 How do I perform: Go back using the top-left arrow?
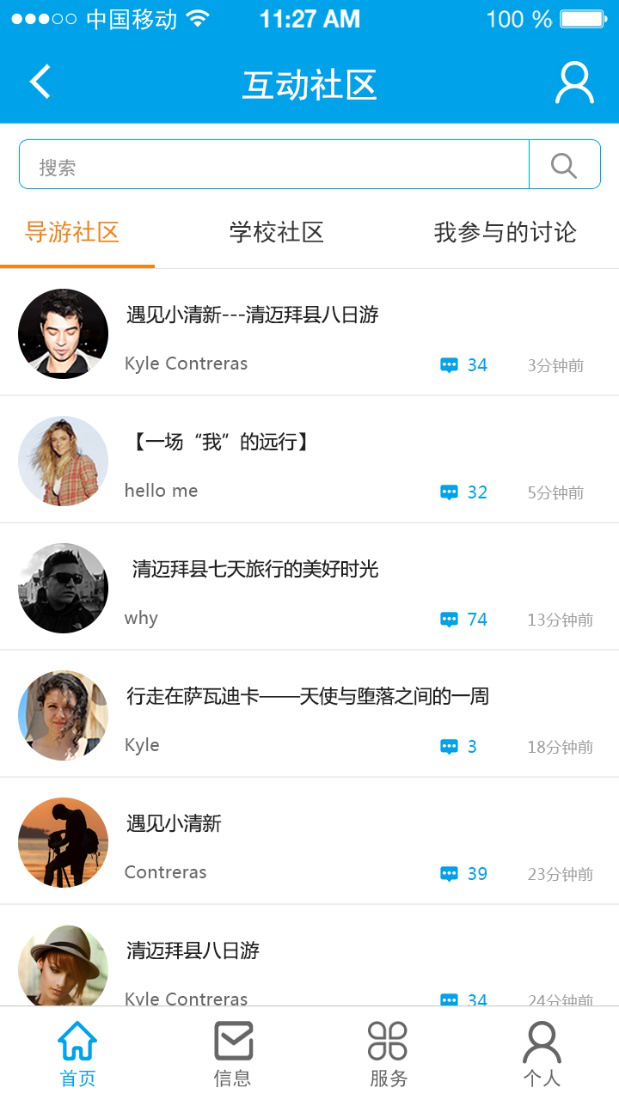[x=40, y=82]
